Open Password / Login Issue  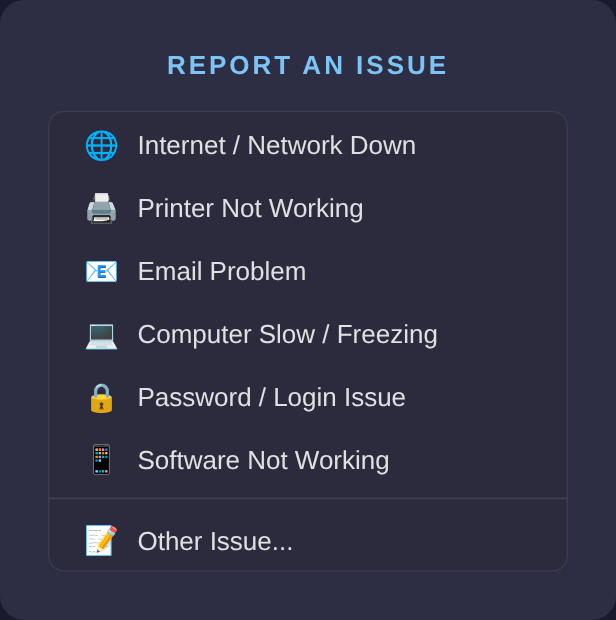click(271, 398)
